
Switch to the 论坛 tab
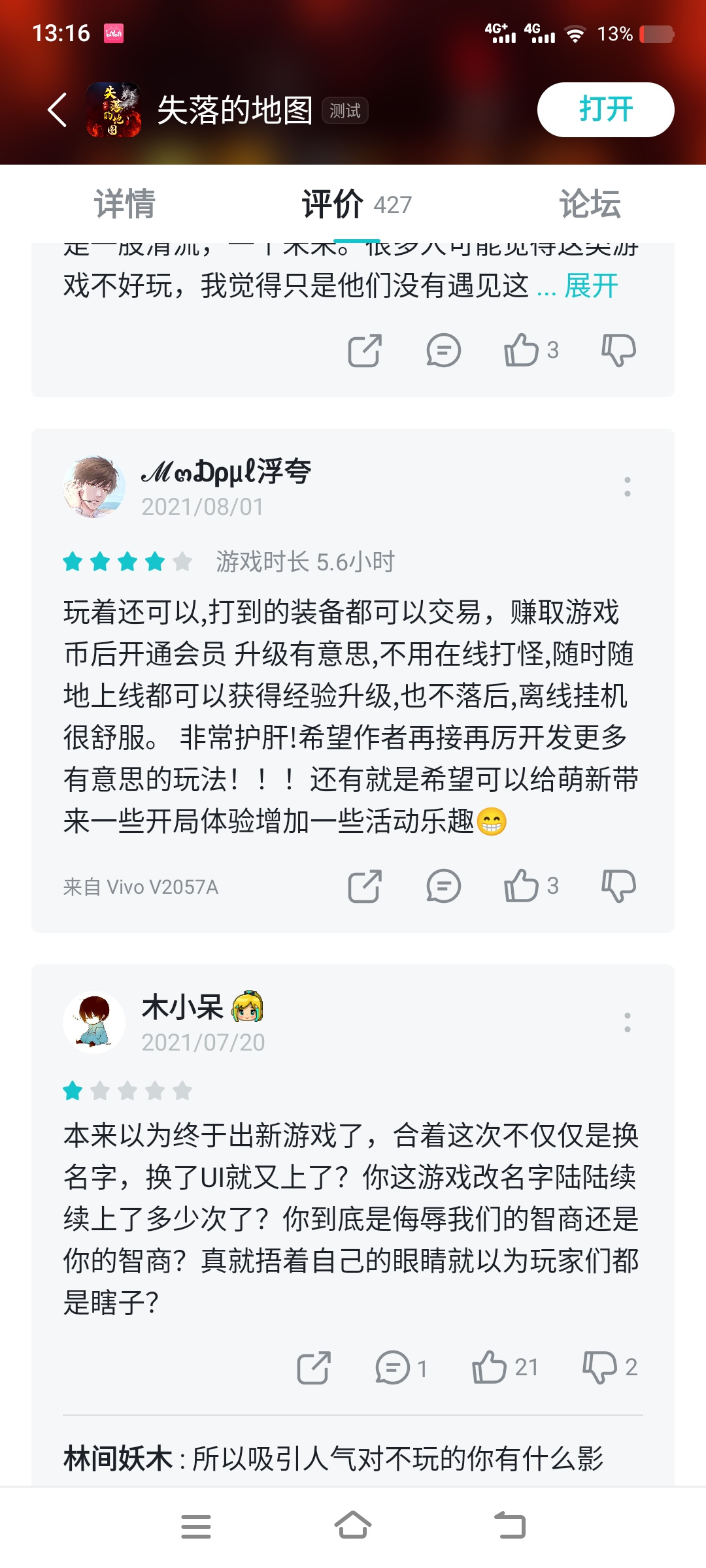590,204
